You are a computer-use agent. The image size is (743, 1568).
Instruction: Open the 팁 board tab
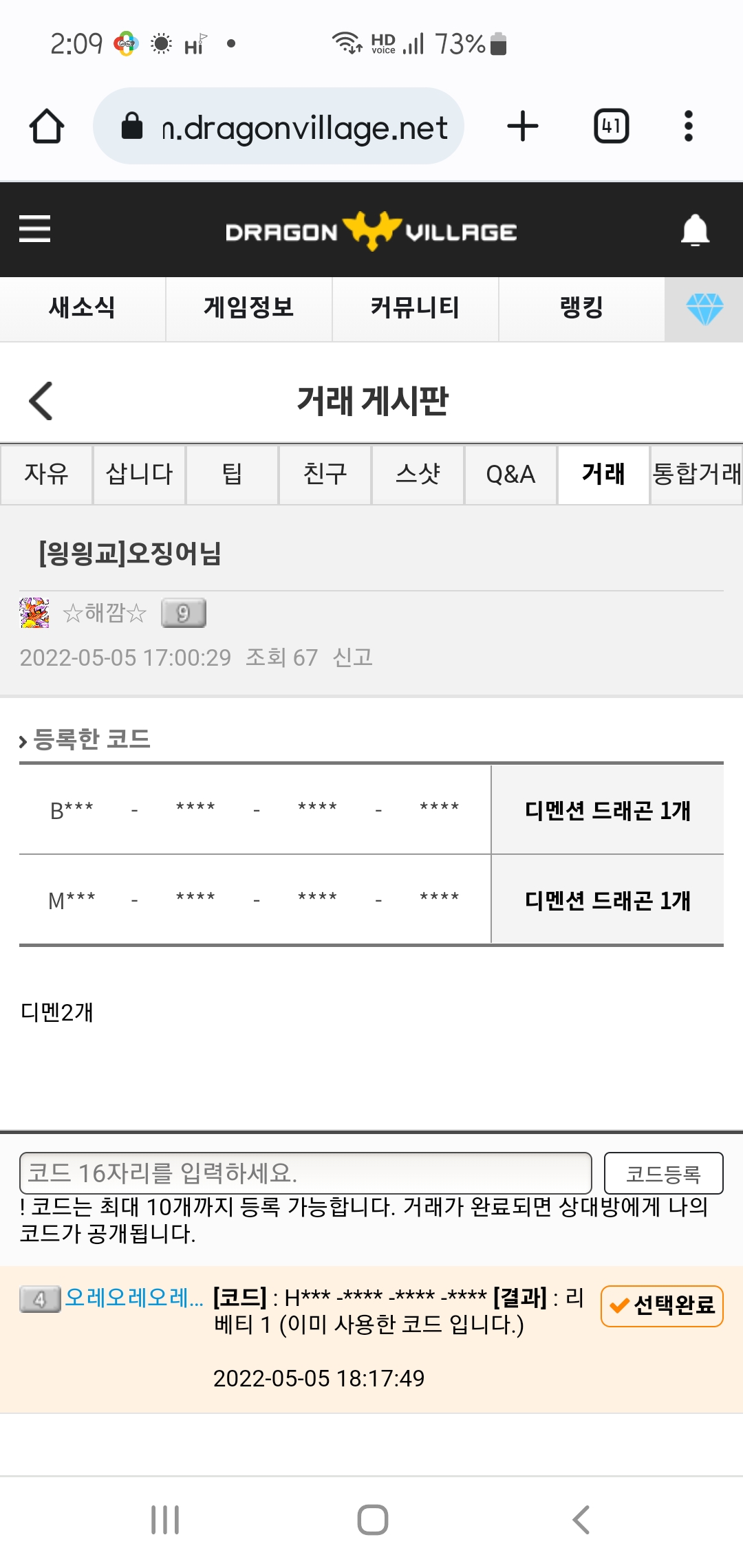point(232,475)
